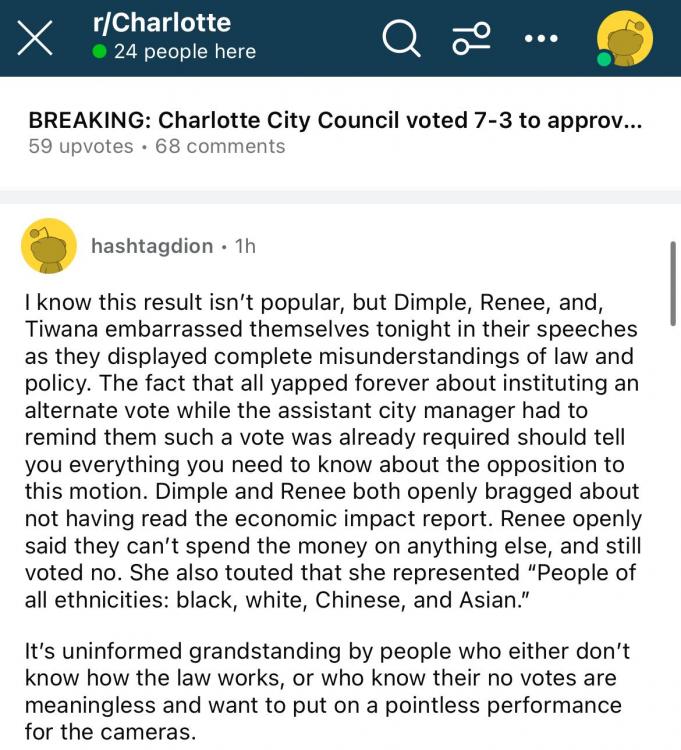Search within r/Charlotte
The width and height of the screenshot is (681, 750).
pyautogui.click(x=401, y=39)
